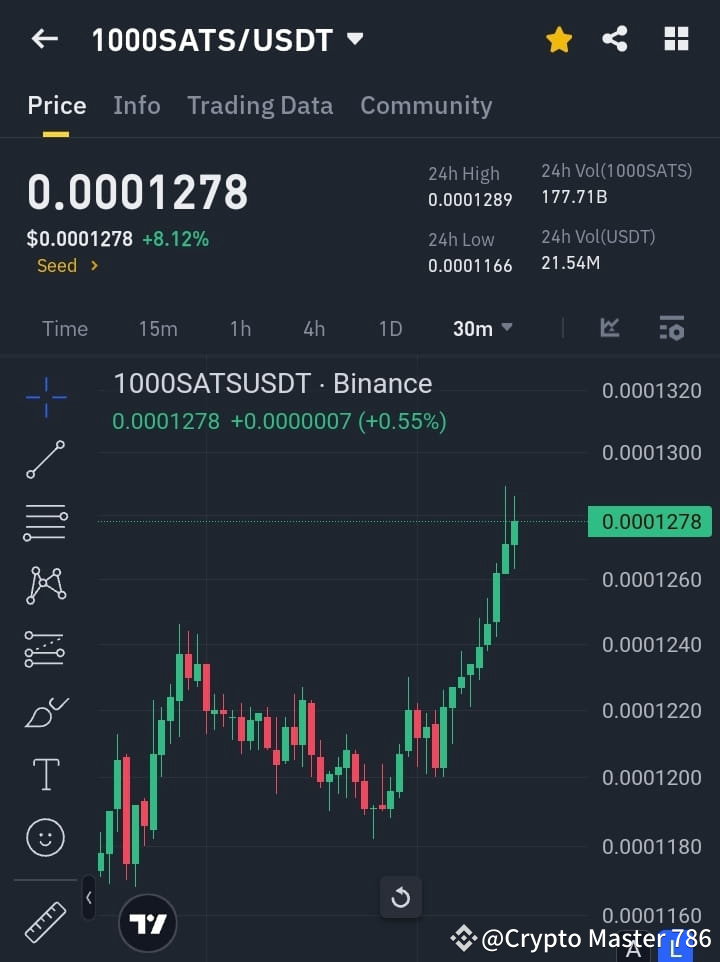This screenshot has height=962, width=720.
Task: Open the Fibonacci retracement tool
Action: (x=45, y=523)
